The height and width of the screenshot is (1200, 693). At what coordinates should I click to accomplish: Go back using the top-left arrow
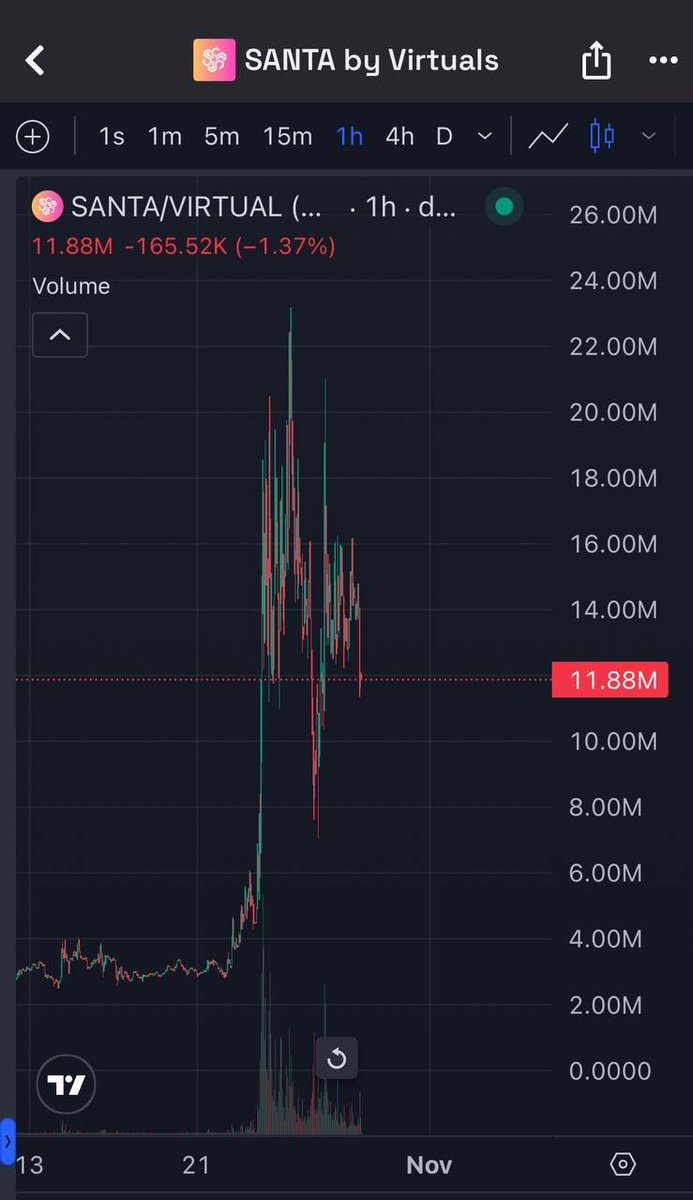[35, 61]
